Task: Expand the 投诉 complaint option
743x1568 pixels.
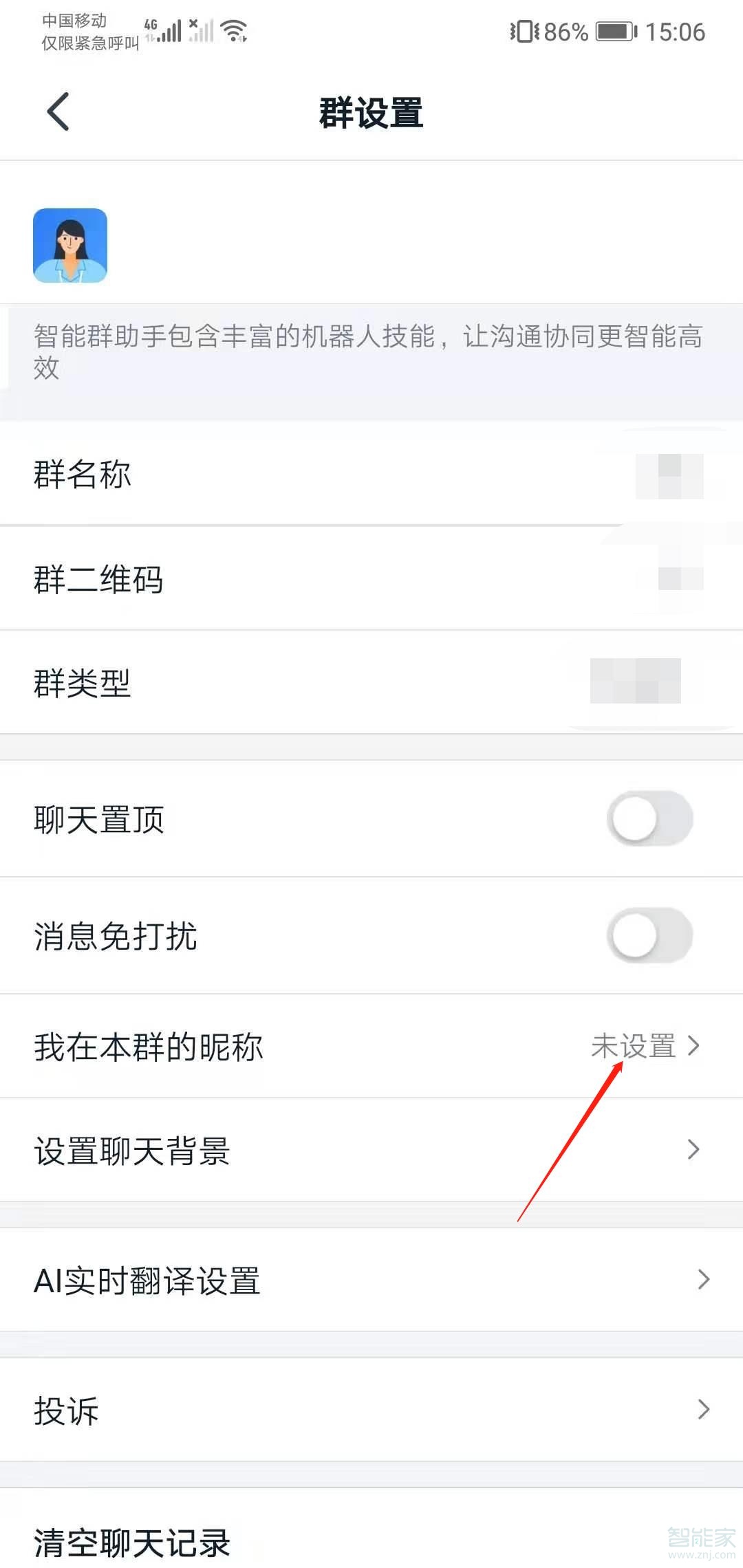Action: [371, 1410]
